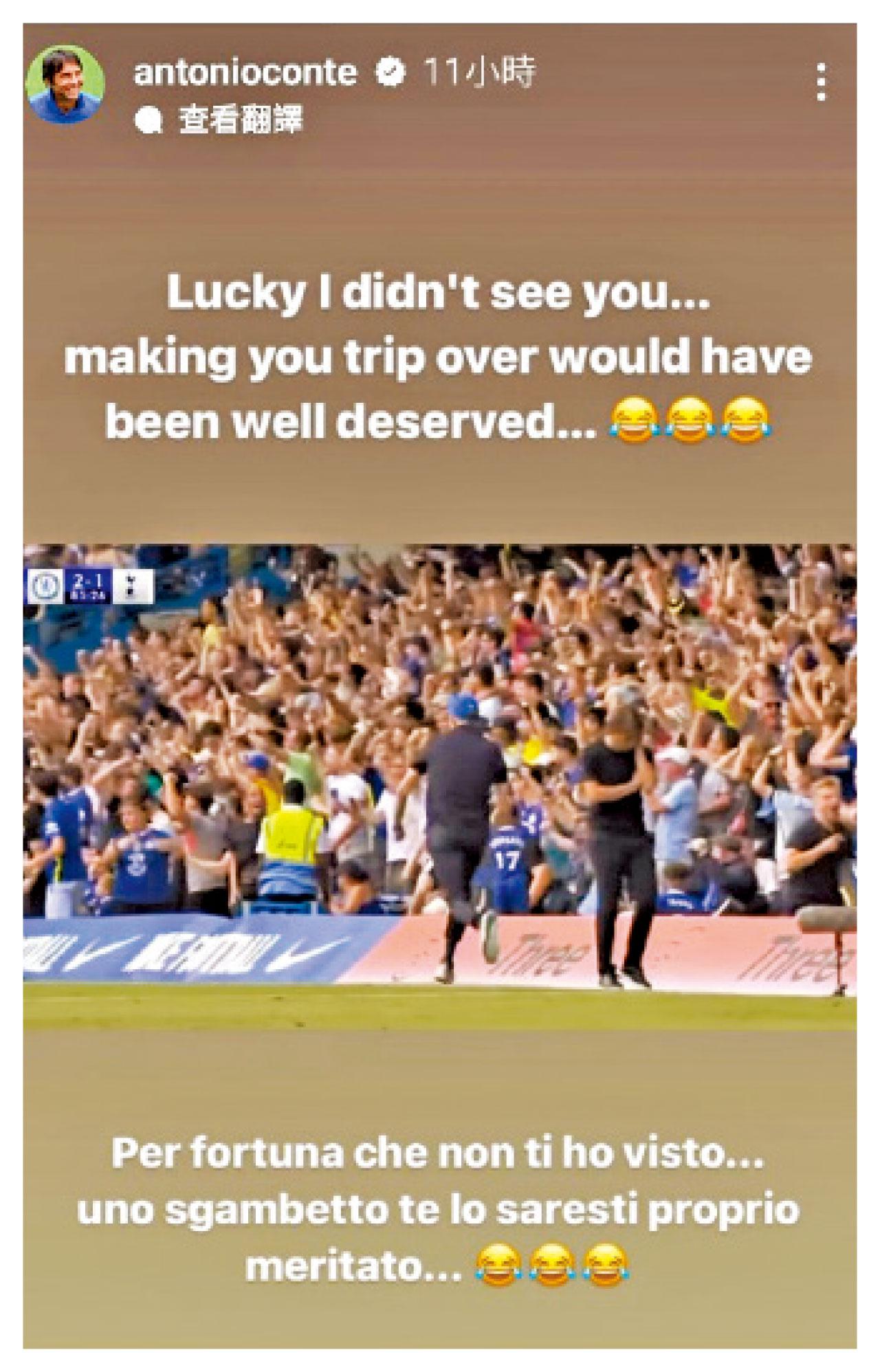View translation of the story (查看翻譯)
The height and width of the screenshot is (1372, 880).
point(240,121)
